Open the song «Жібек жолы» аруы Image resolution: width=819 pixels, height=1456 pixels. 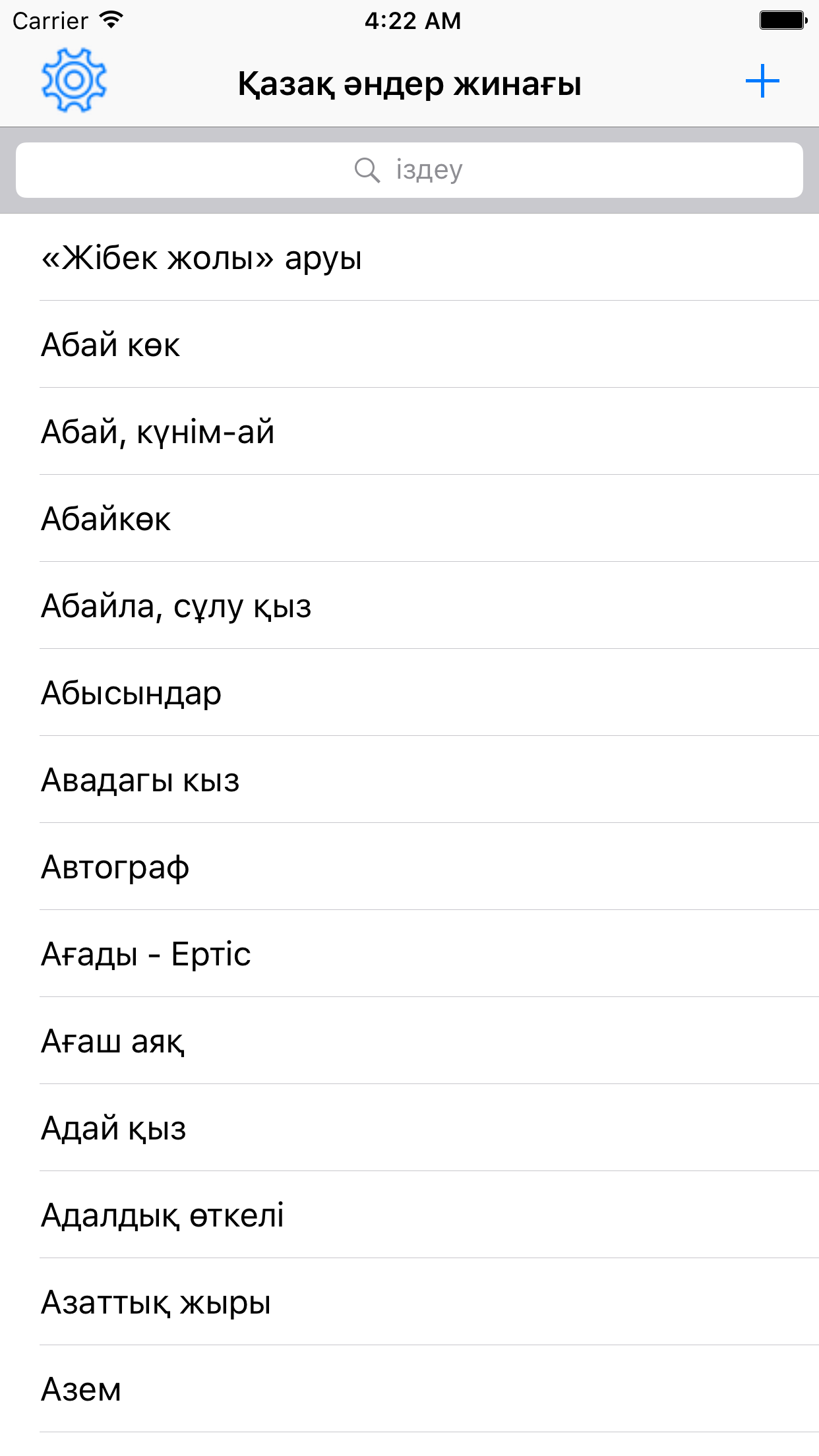tap(202, 259)
